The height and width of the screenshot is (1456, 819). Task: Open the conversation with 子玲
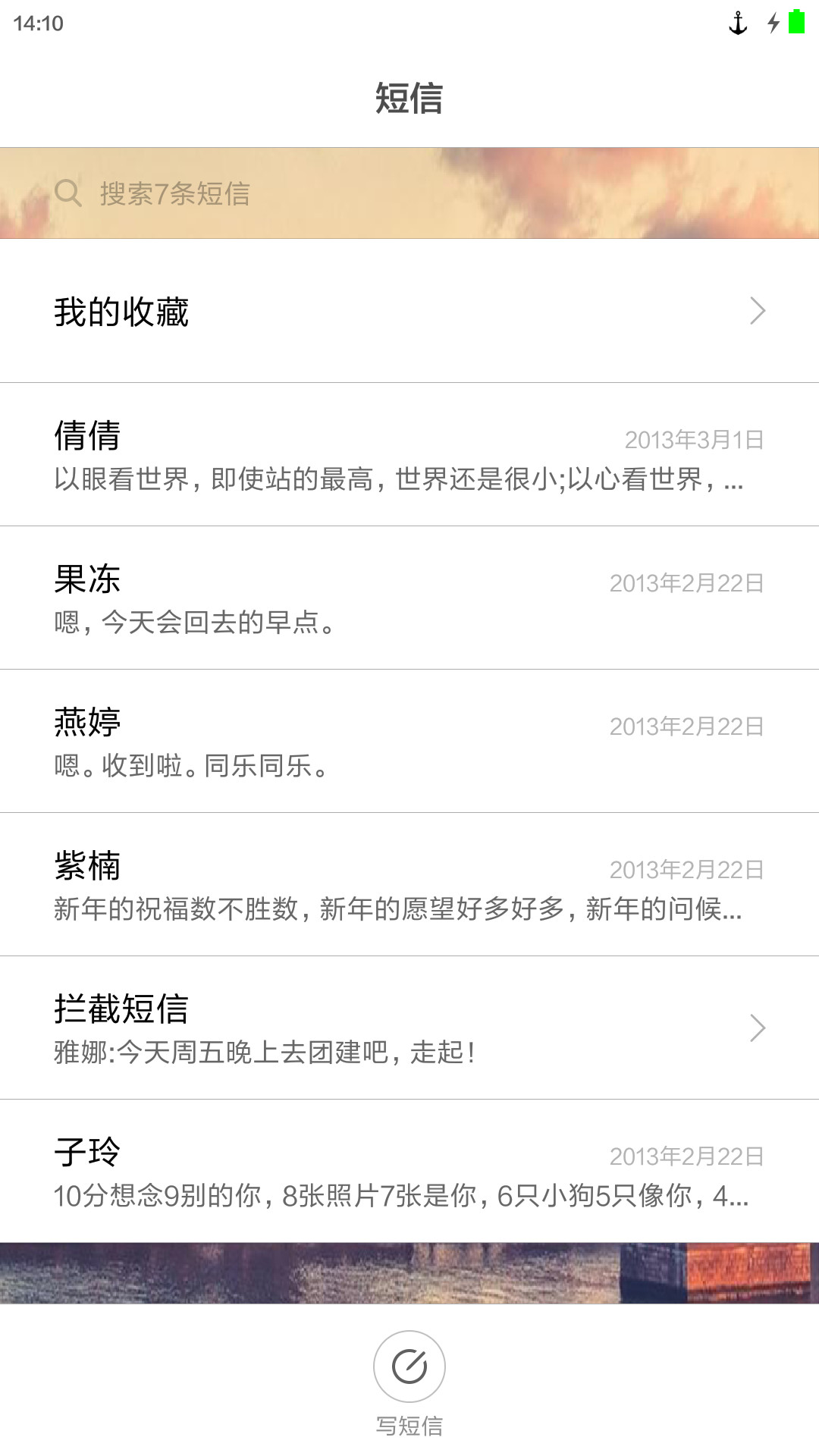(x=409, y=1171)
